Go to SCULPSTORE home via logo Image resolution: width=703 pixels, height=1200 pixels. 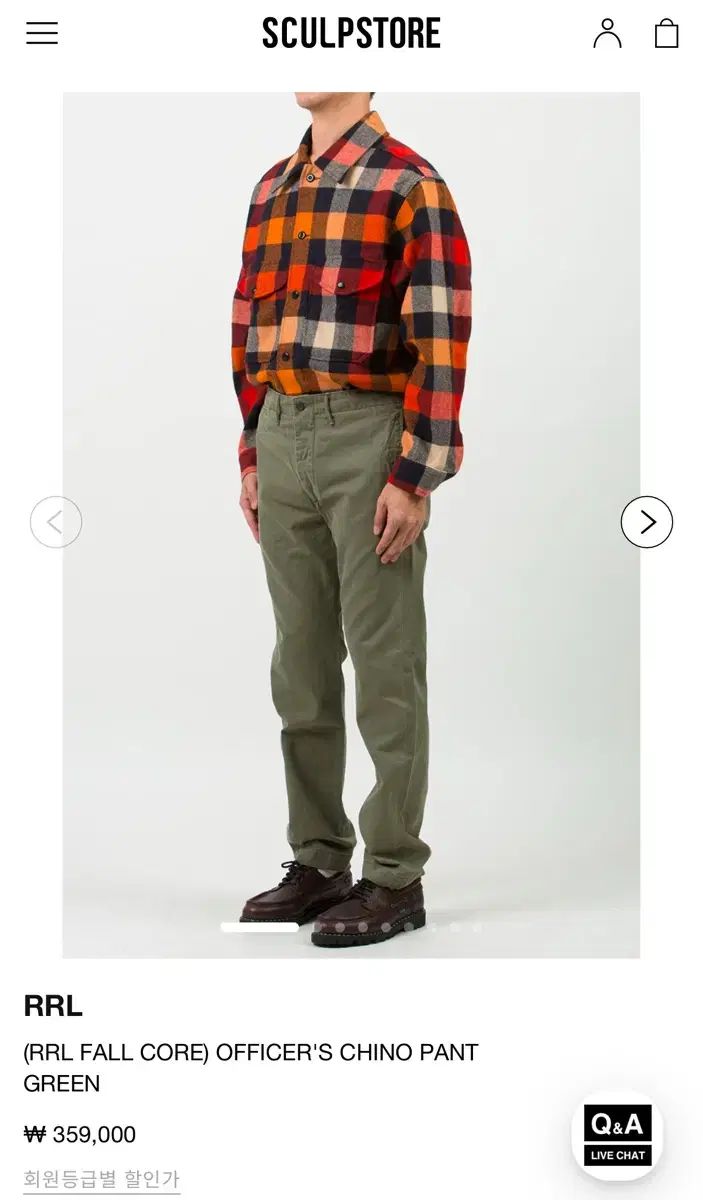pos(351,33)
